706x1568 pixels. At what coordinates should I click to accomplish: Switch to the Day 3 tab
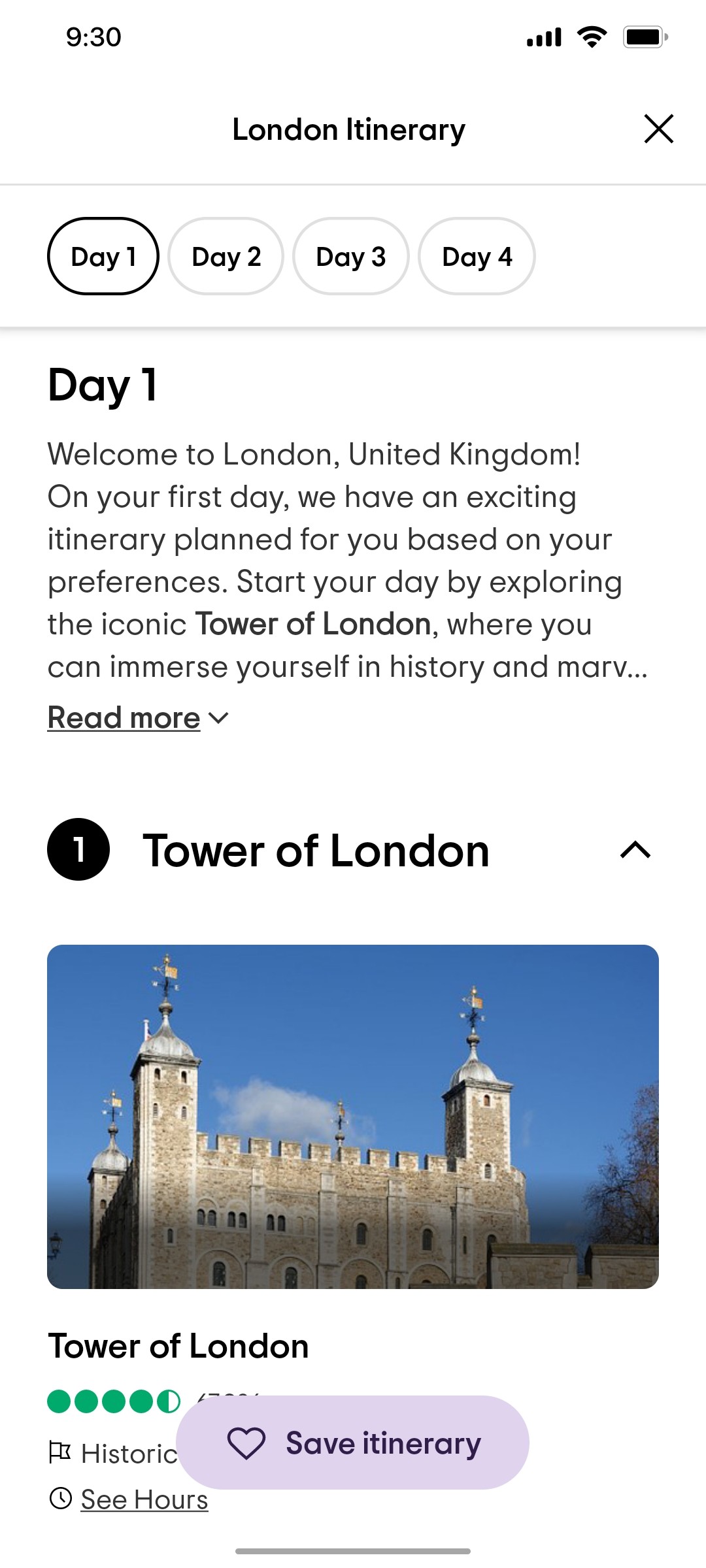point(350,256)
